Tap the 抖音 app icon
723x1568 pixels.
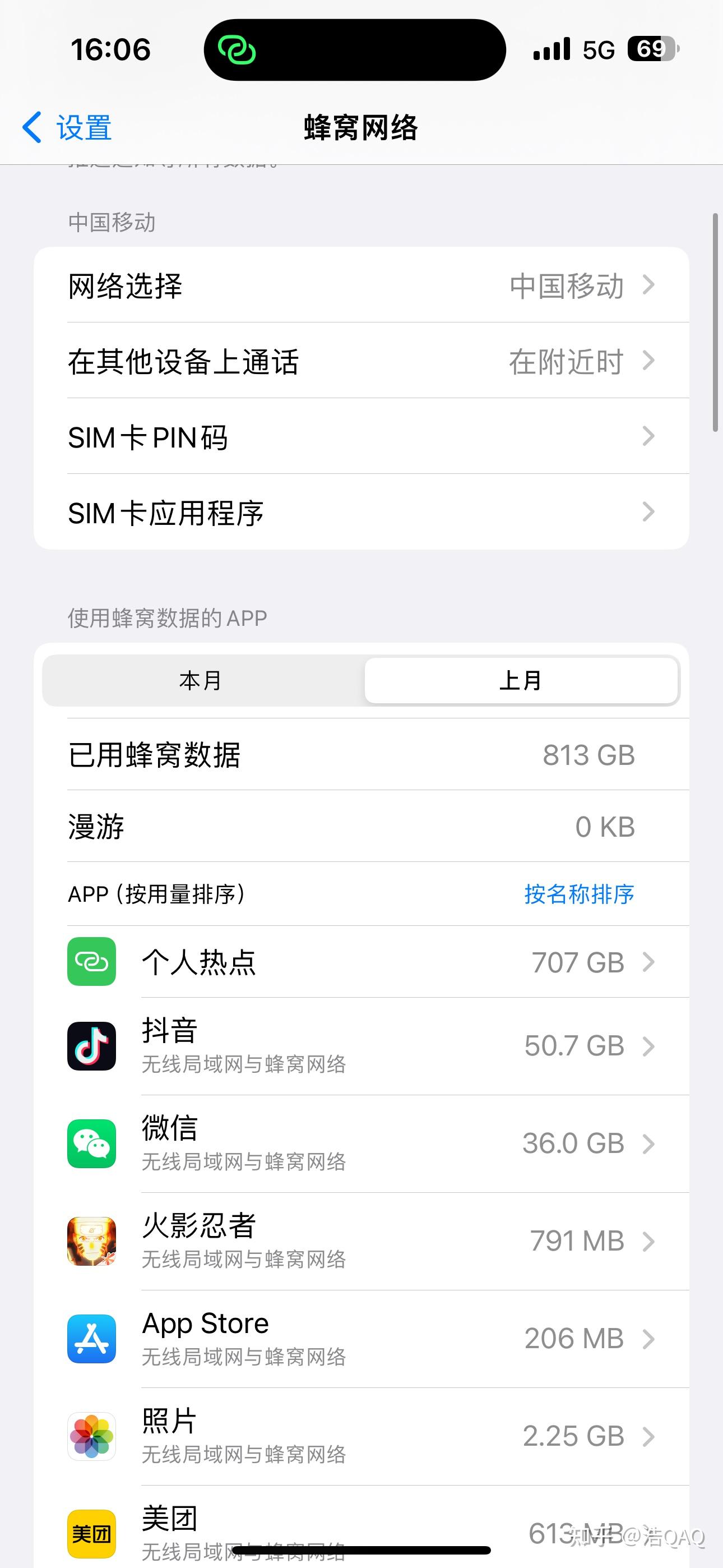[x=91, y=1046]
